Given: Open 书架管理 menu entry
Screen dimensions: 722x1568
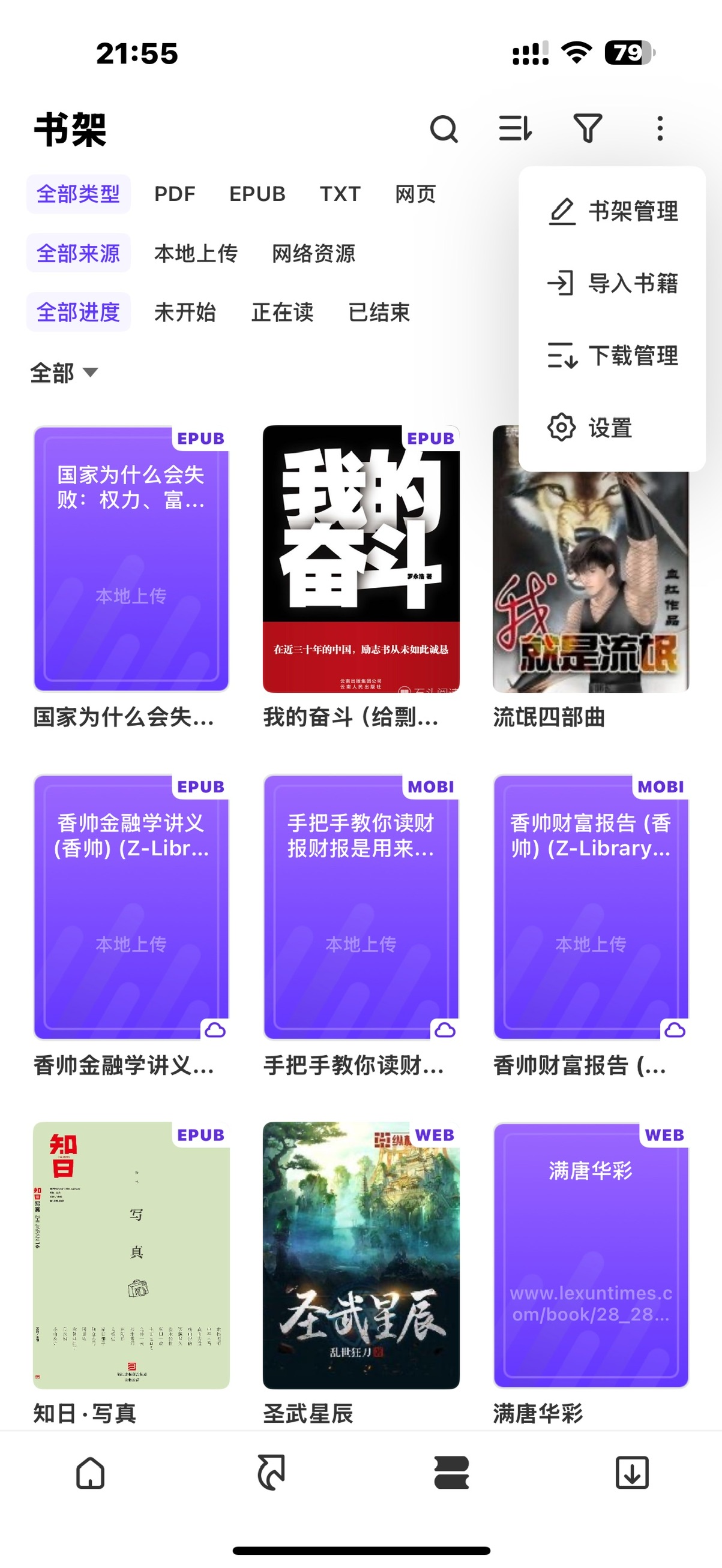Looking at the screenshot, I should click(635, 212).
